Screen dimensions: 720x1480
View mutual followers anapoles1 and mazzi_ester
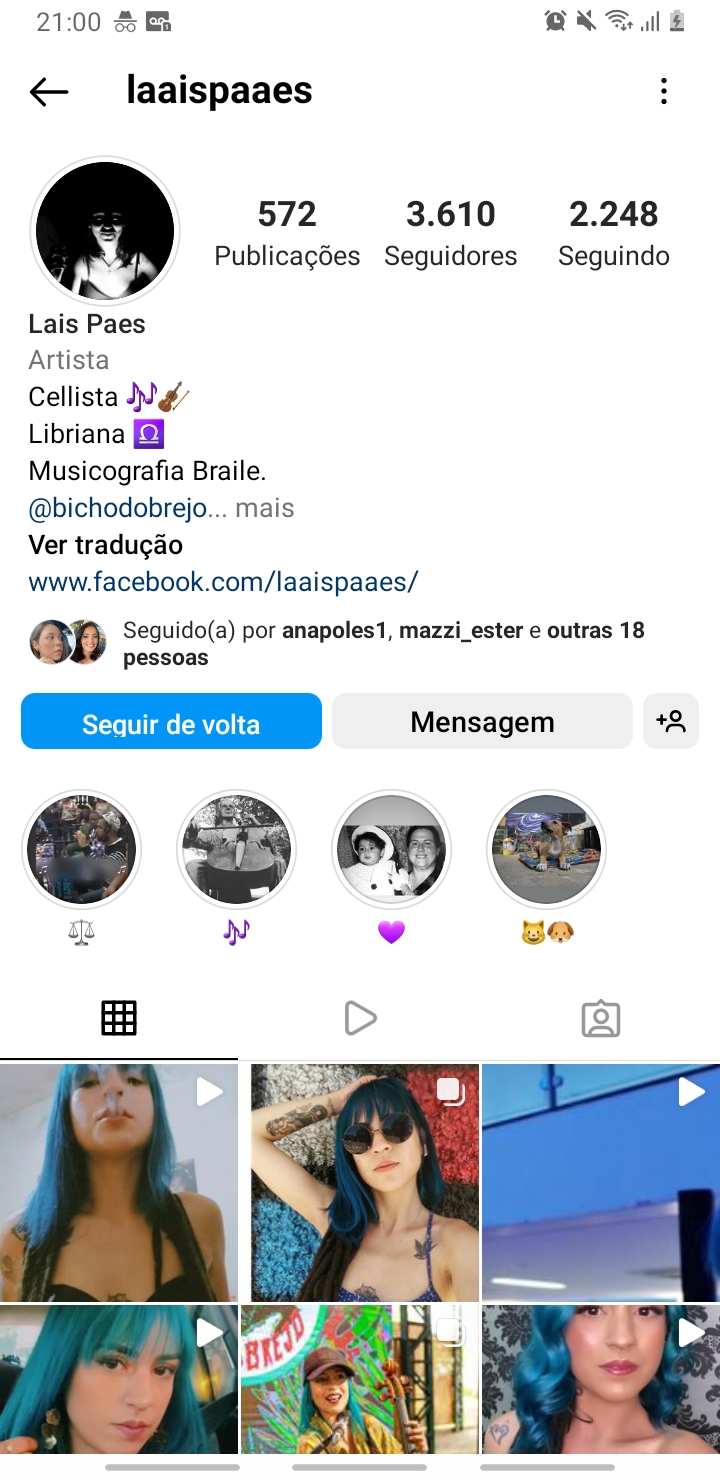point(383,644)
